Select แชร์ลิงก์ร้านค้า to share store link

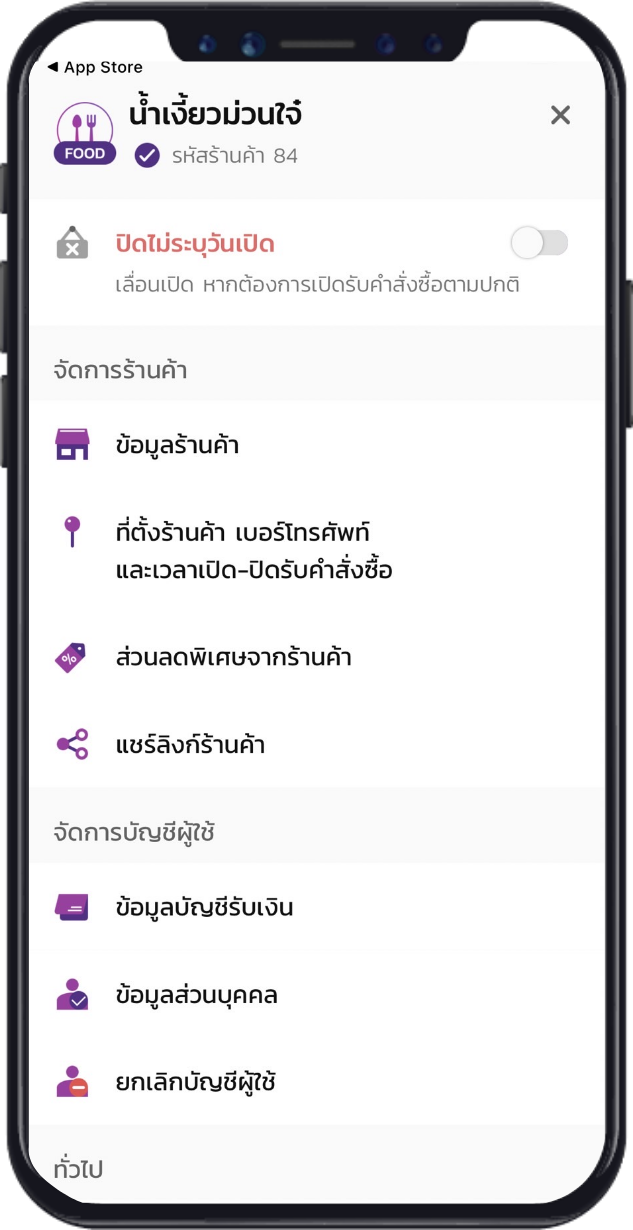click(x=316, y=744)
